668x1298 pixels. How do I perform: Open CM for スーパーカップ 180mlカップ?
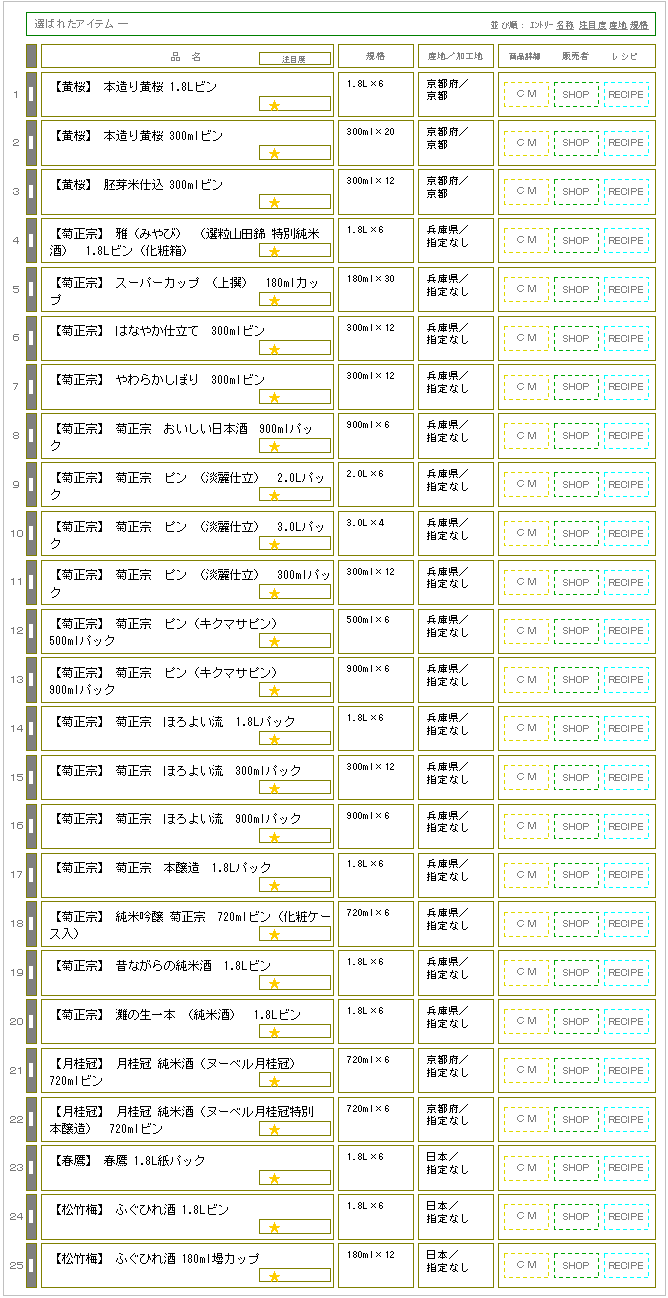tap(526, 289)
